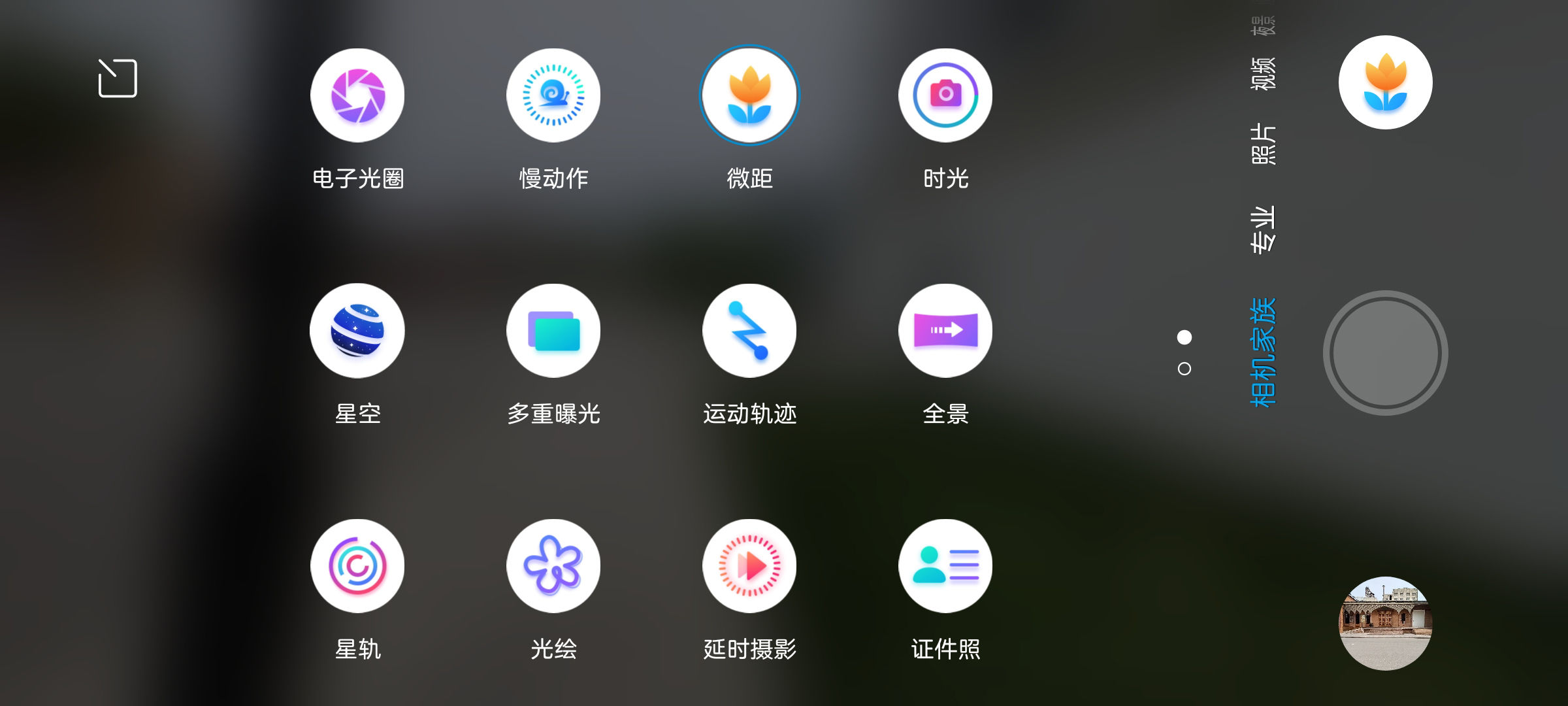Switch to 全景 panorama mode
This screenshot has height=706, width=1568.
pyautogui.click(x=945, y=331)
